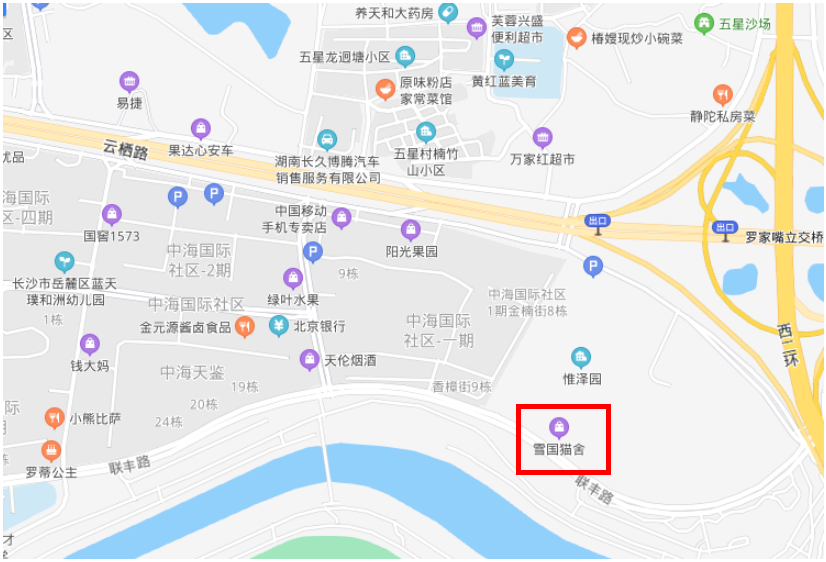Select the 椿嫂现炒小碗菜 restaurant marker
This screenshot has height=562, width=826.
[x=576, y=38]
